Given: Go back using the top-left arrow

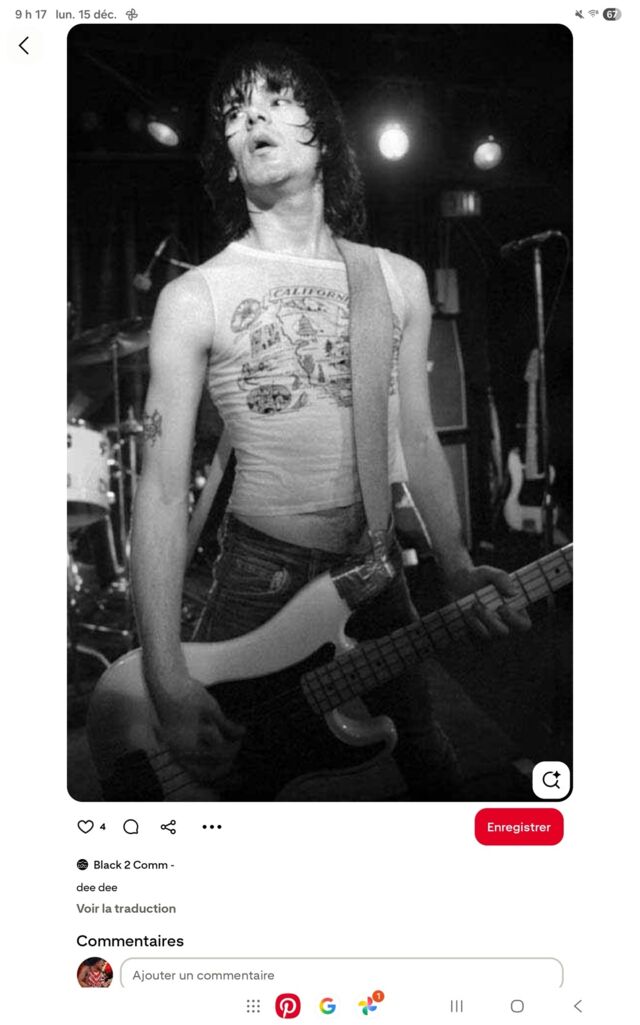Looking at the screenshot, I should tap(24, 45).
